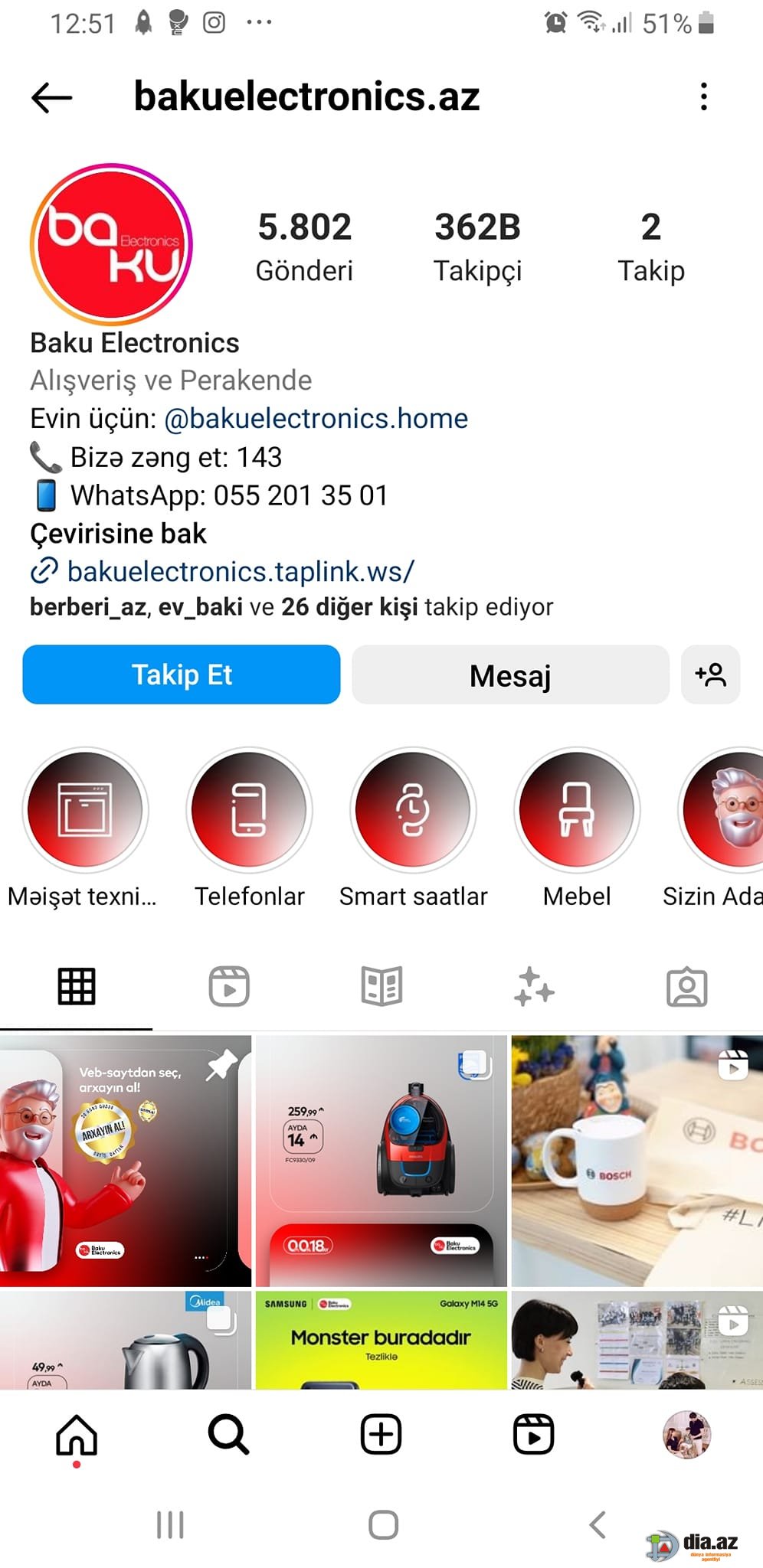Open the 362B Takipçi followers list
Screen dimensions: 763x1568
click(478, 247)
